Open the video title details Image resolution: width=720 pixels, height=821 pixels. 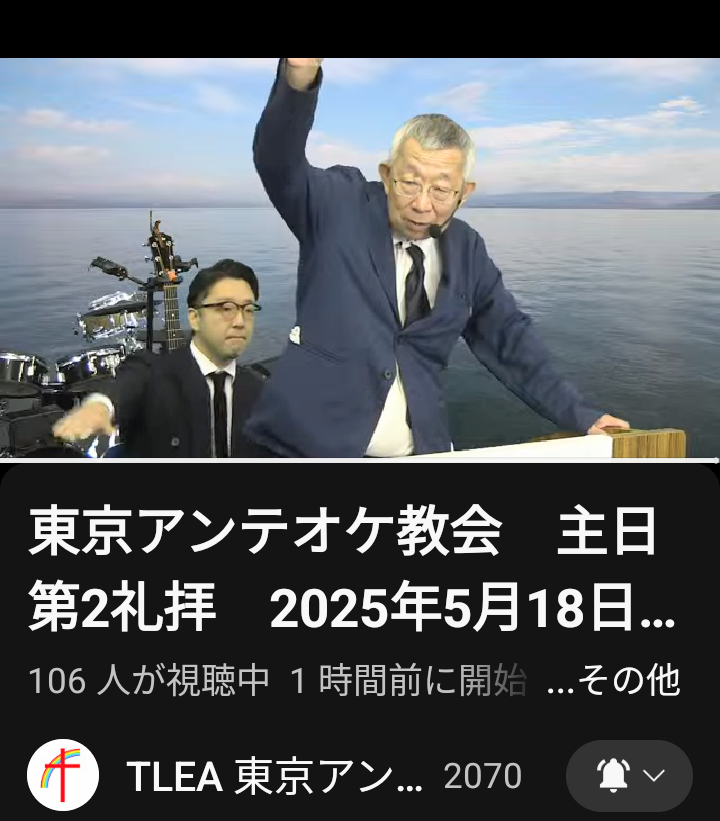pos(350,571)
